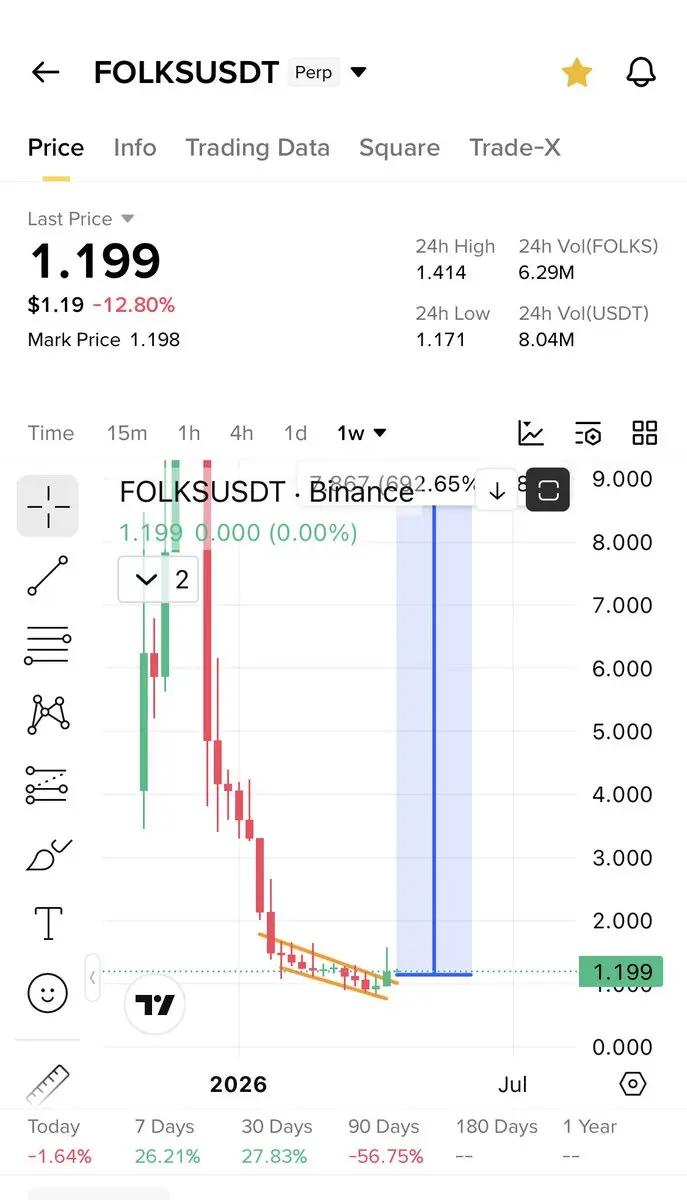The height and width of the screenshot is (1200, 687).
Task: Open the Square tab
Action: pos(399,148)
